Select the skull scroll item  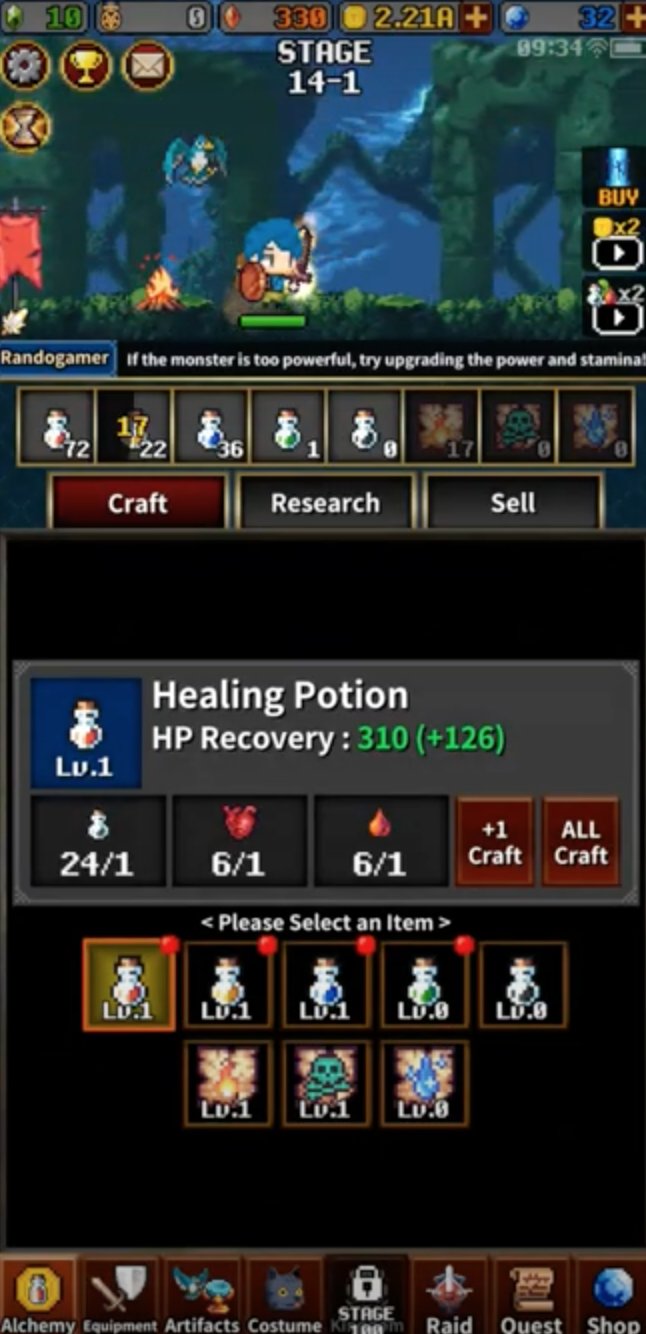click(325, 1083)
